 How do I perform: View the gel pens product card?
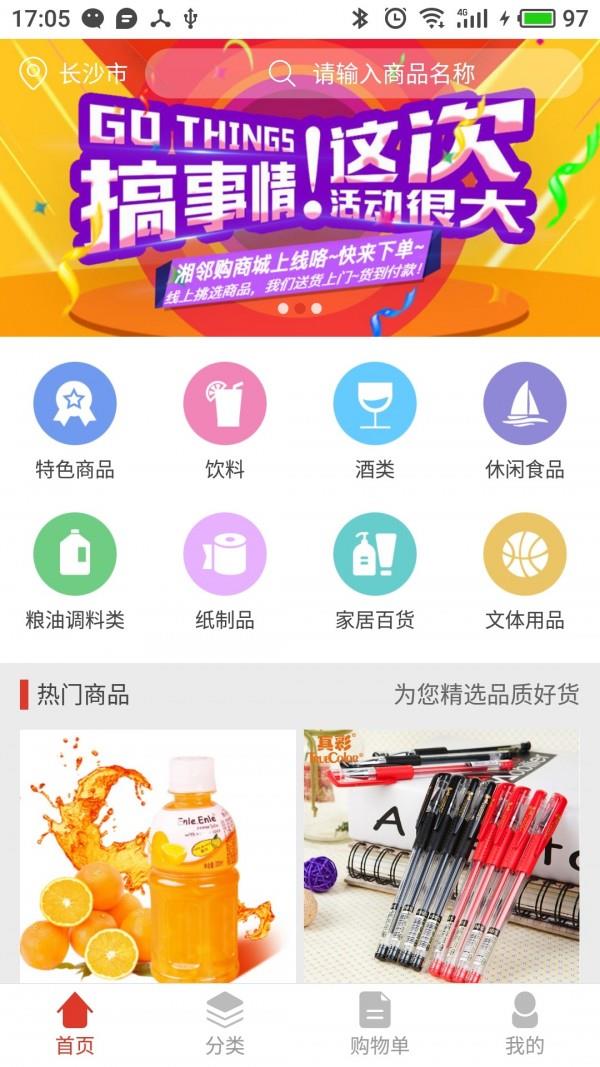tap(441, 855)
